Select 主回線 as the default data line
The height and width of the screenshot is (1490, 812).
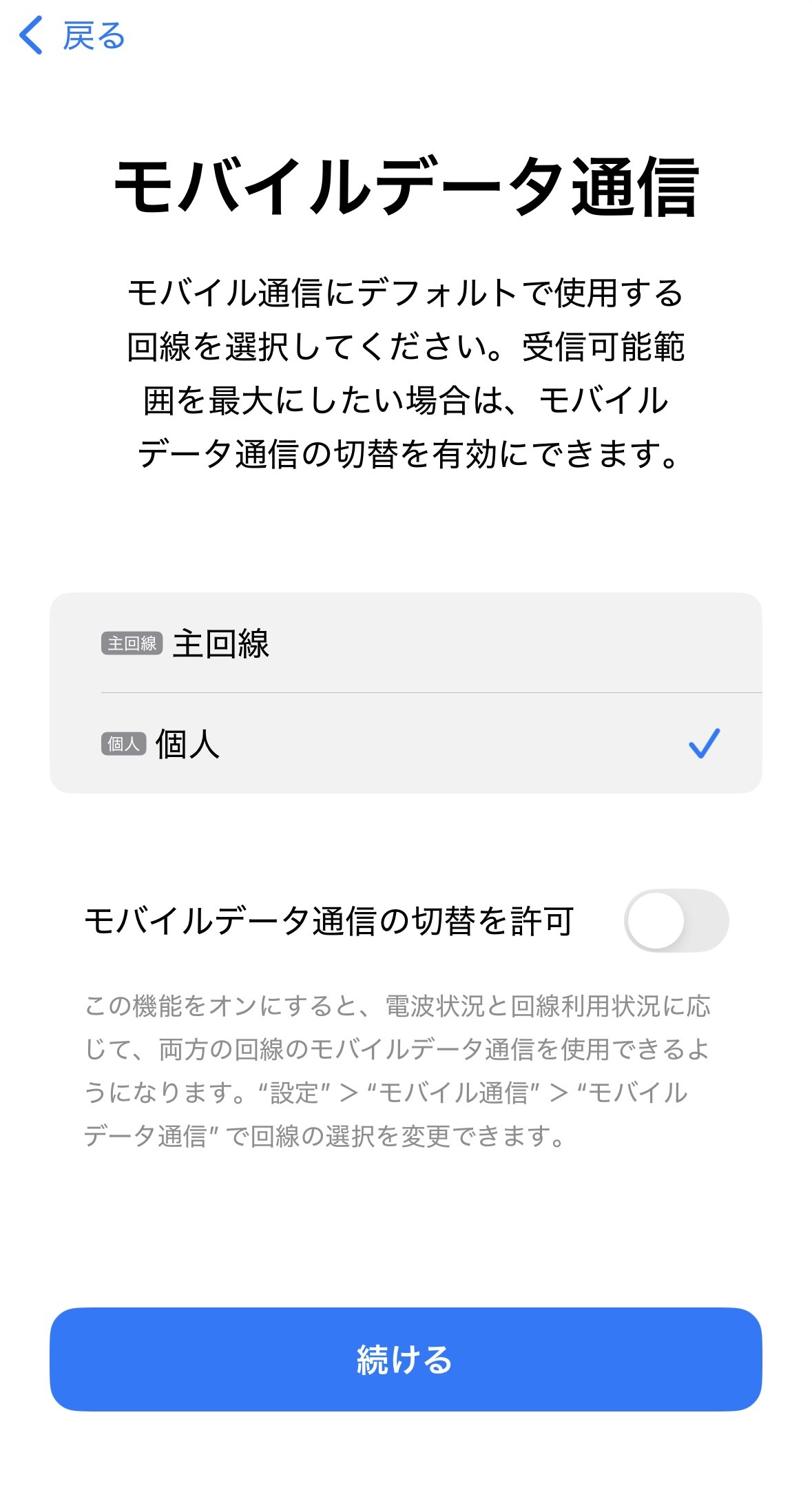tap(405, 643)
